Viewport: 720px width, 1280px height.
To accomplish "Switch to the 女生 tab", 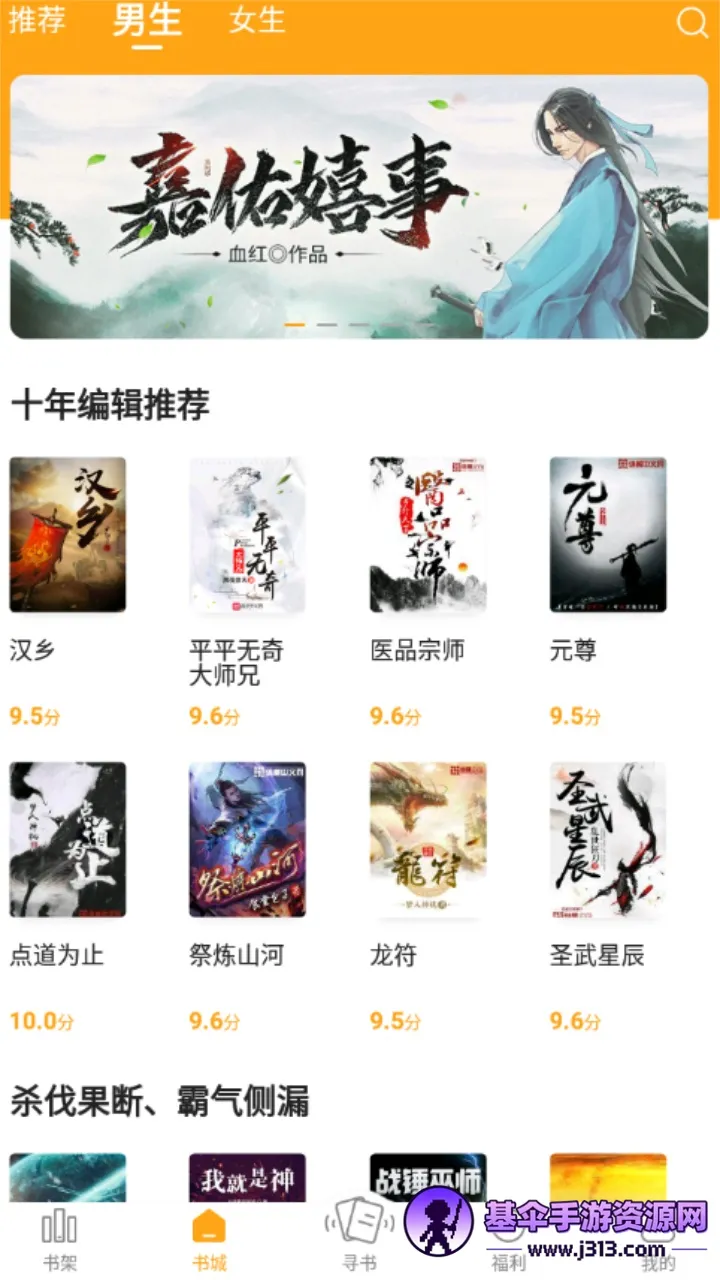I will 258,20.
